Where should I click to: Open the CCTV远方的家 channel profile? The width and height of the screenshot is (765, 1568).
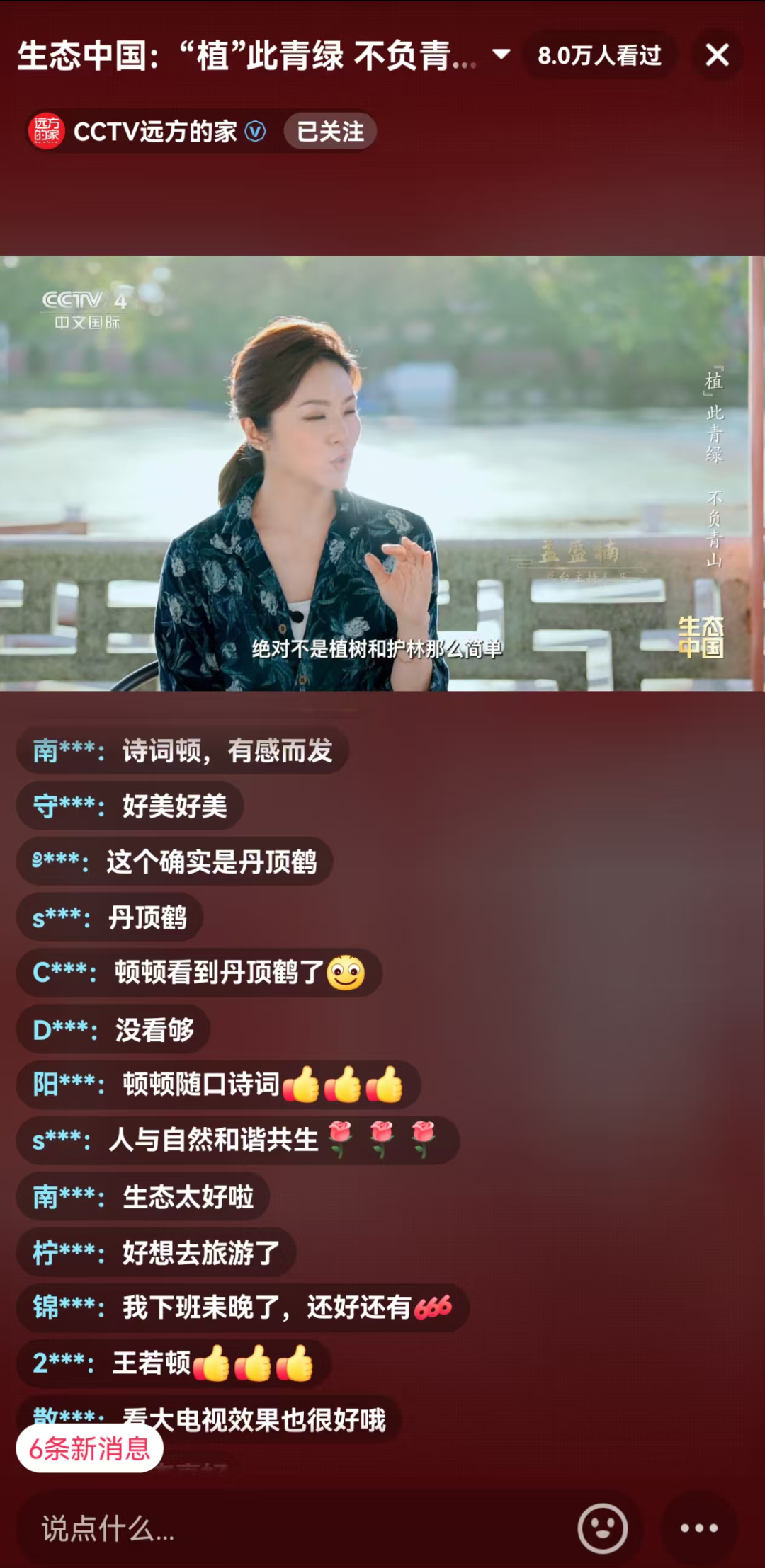154,132
